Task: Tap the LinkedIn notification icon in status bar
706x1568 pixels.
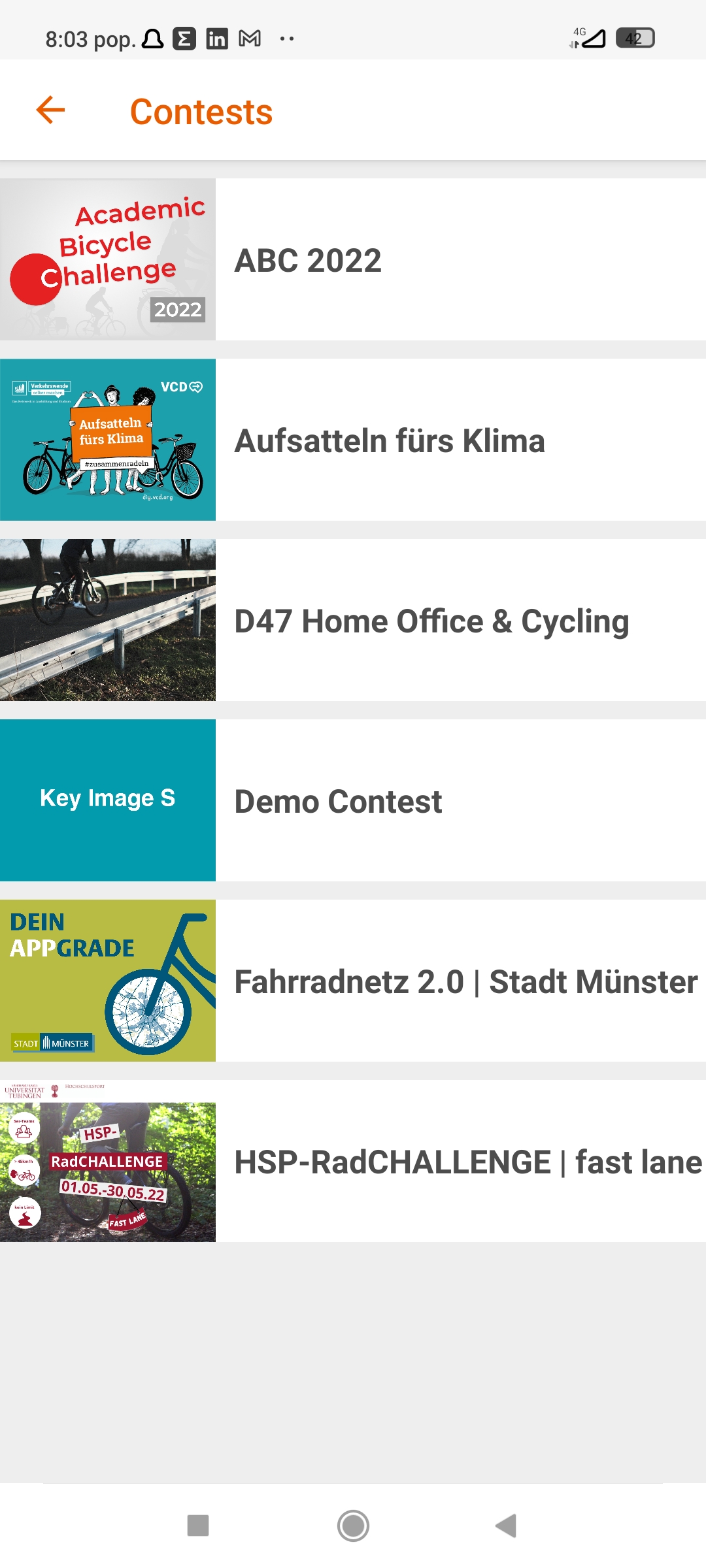Action: click(x=216, y=38)
